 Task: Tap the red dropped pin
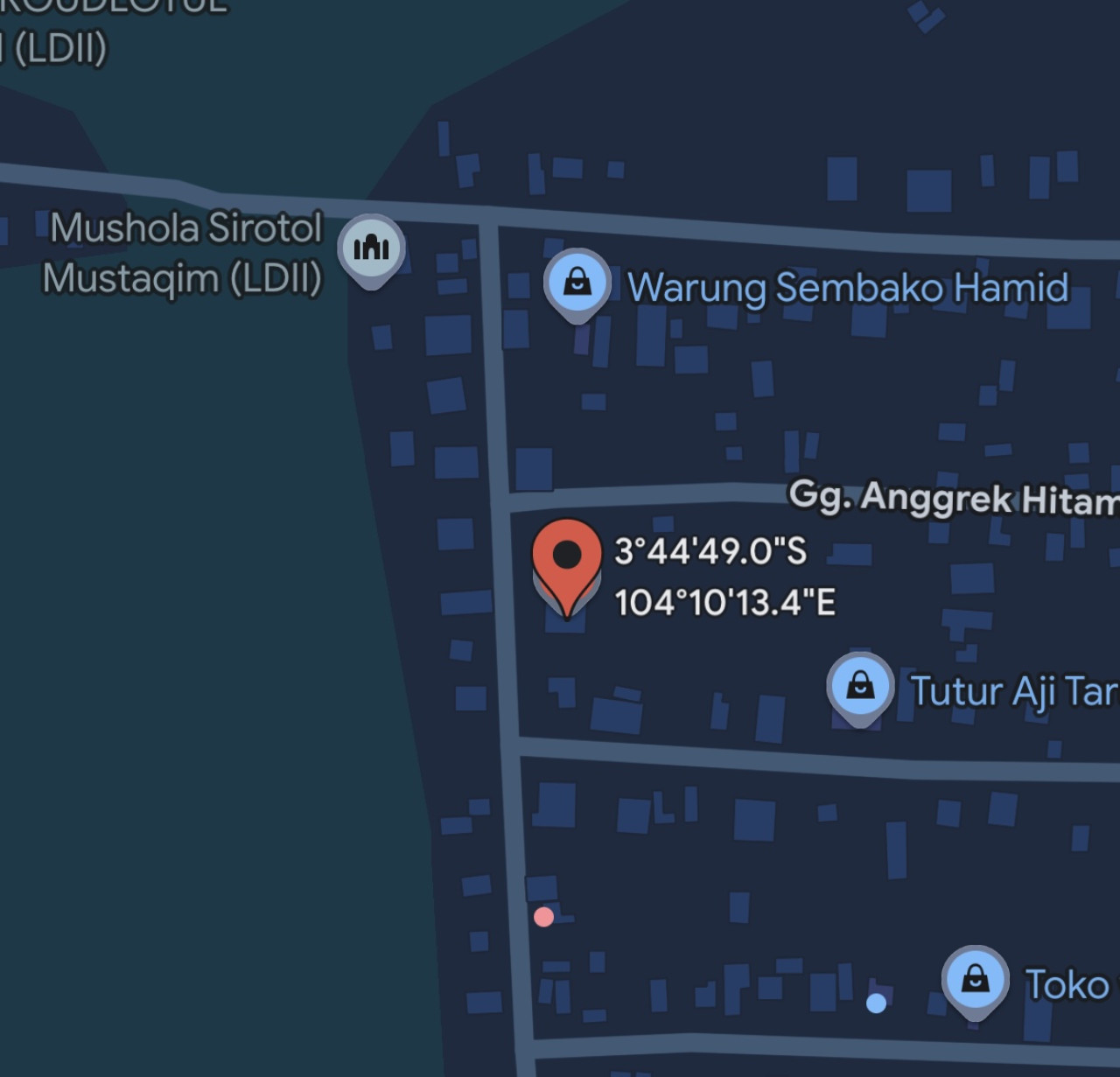tap(567, 560)
